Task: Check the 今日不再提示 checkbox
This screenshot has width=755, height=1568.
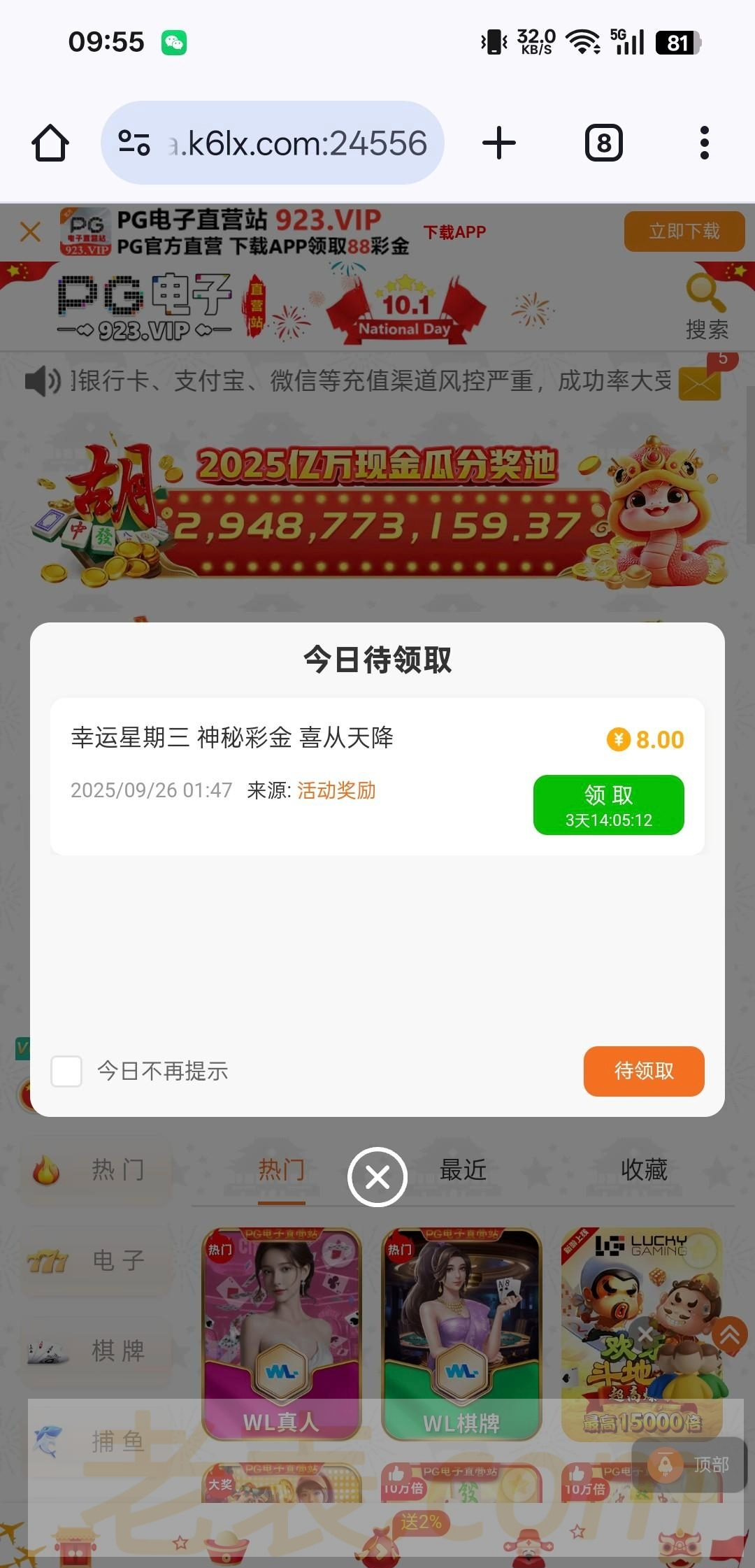Action: [x=67, y=1071]
